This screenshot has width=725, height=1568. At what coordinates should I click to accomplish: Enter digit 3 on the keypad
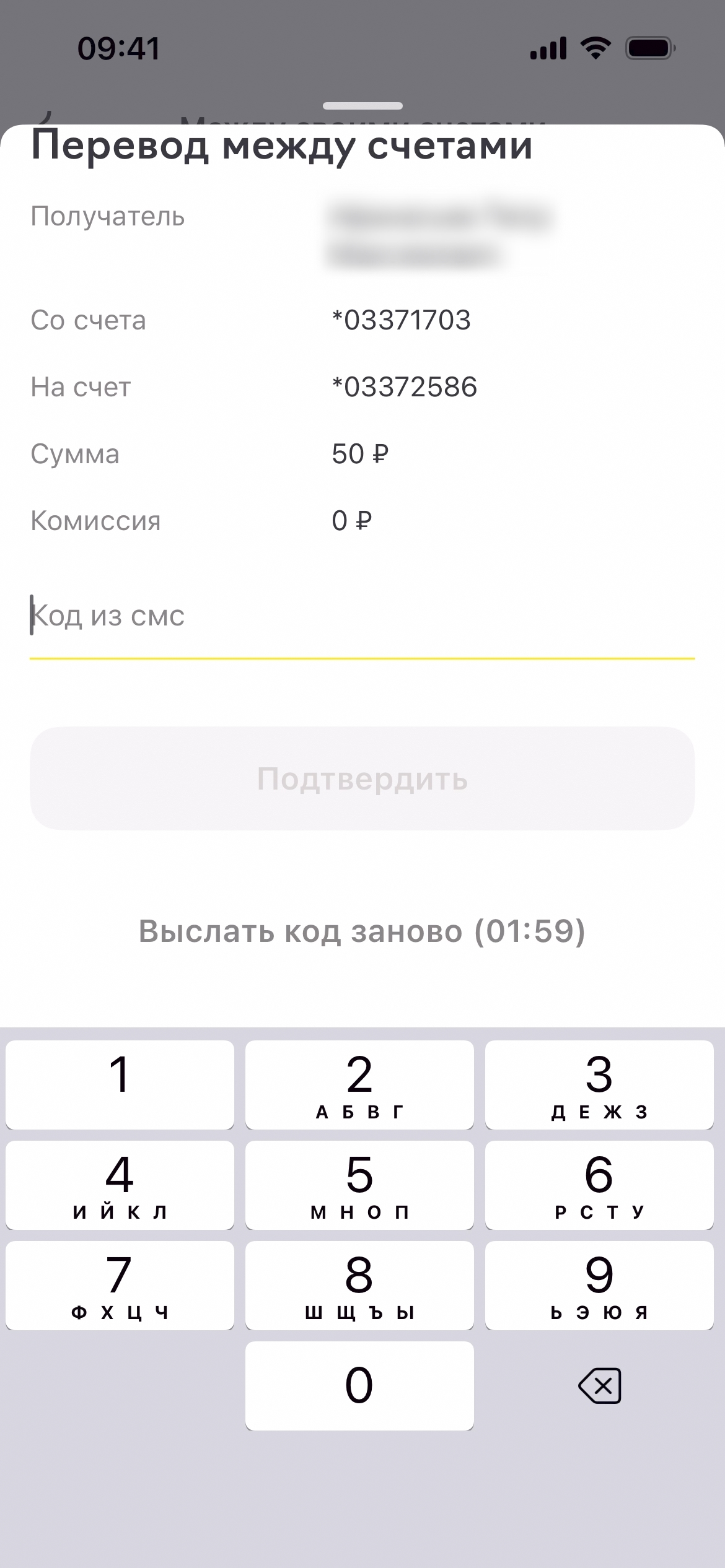pyautogui.click(x=599, y=1084)
